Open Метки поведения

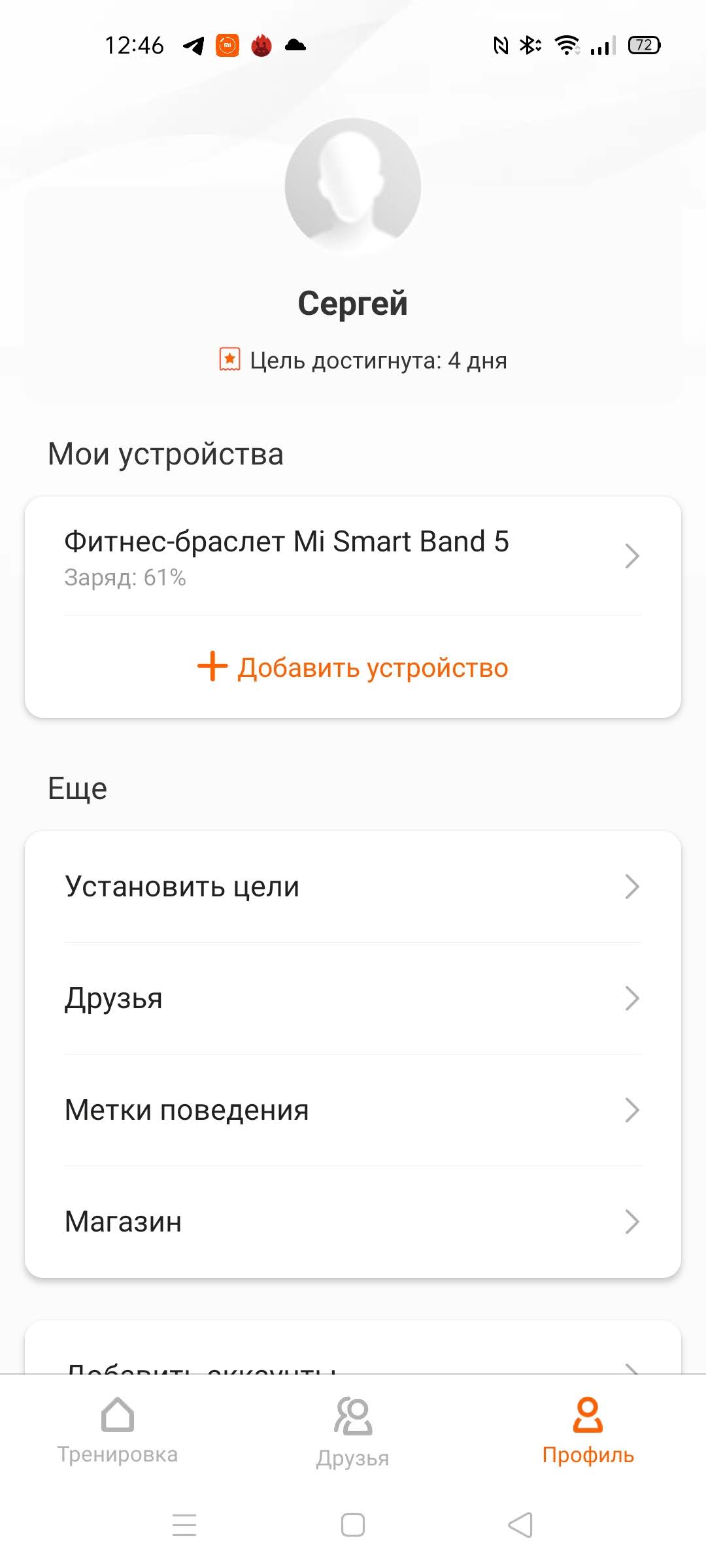(353, 1110)
